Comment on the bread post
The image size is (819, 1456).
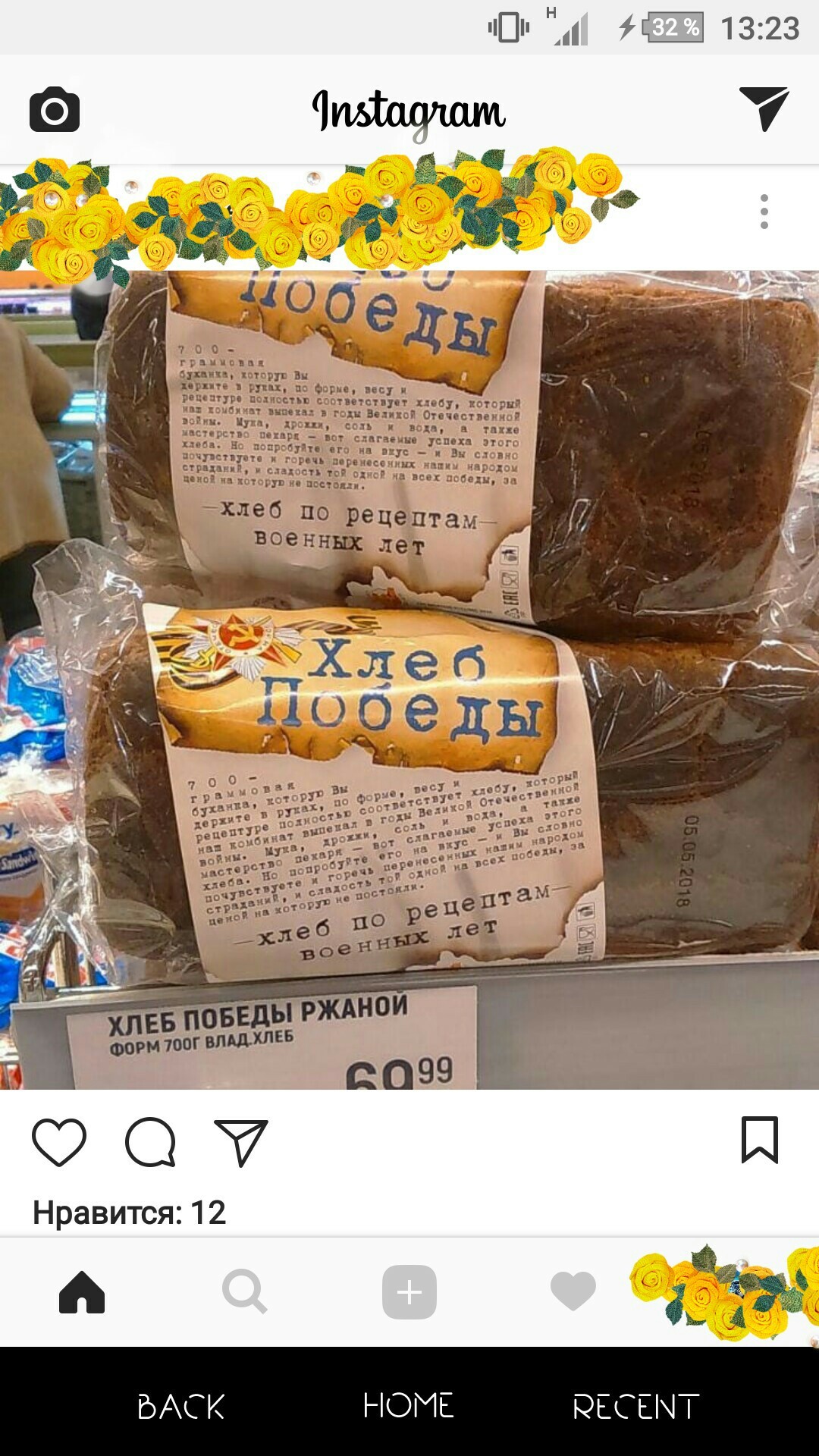coord(150,1141)
